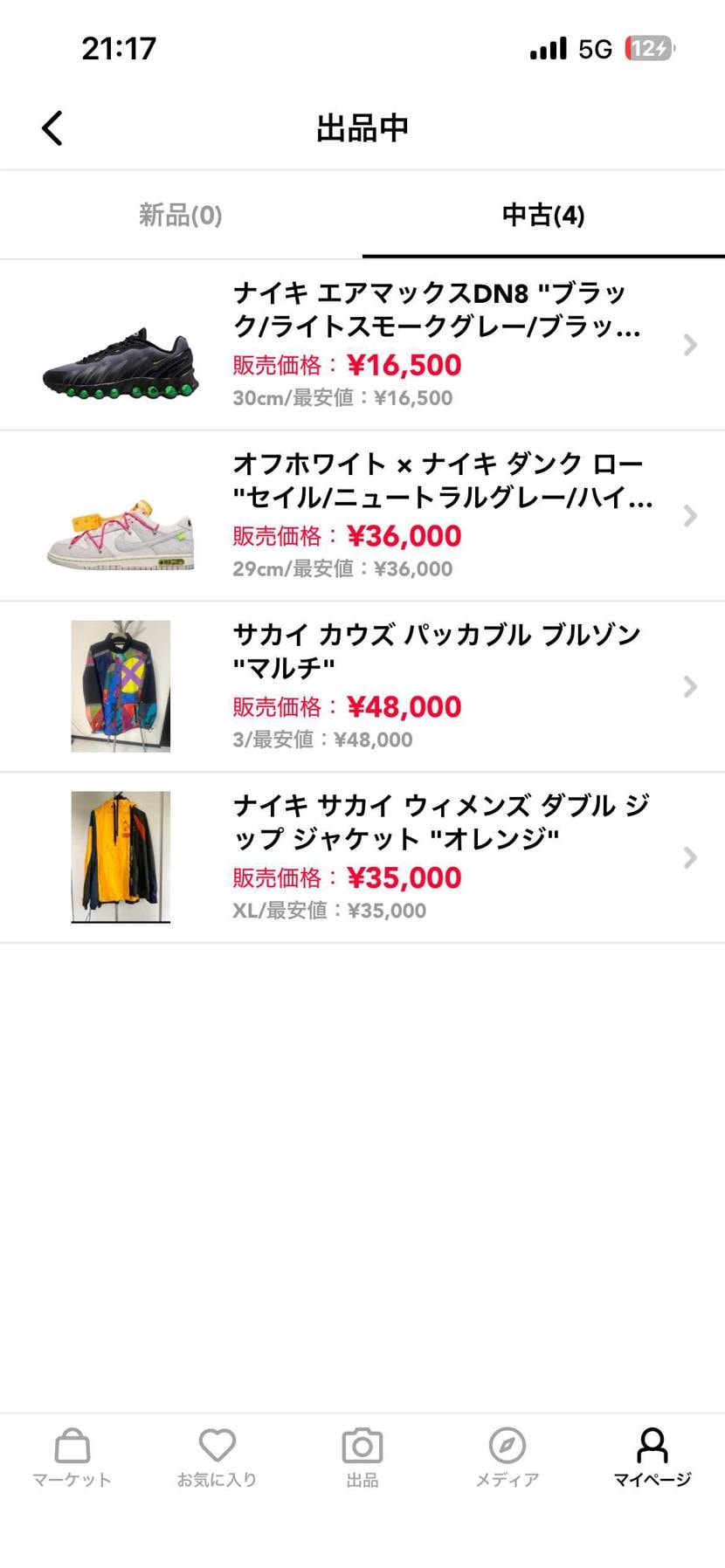Image resolution: width=725 pixels, height=1568 pixels.
Task: Tap the 5G network indicator
Action: (596, 48)
